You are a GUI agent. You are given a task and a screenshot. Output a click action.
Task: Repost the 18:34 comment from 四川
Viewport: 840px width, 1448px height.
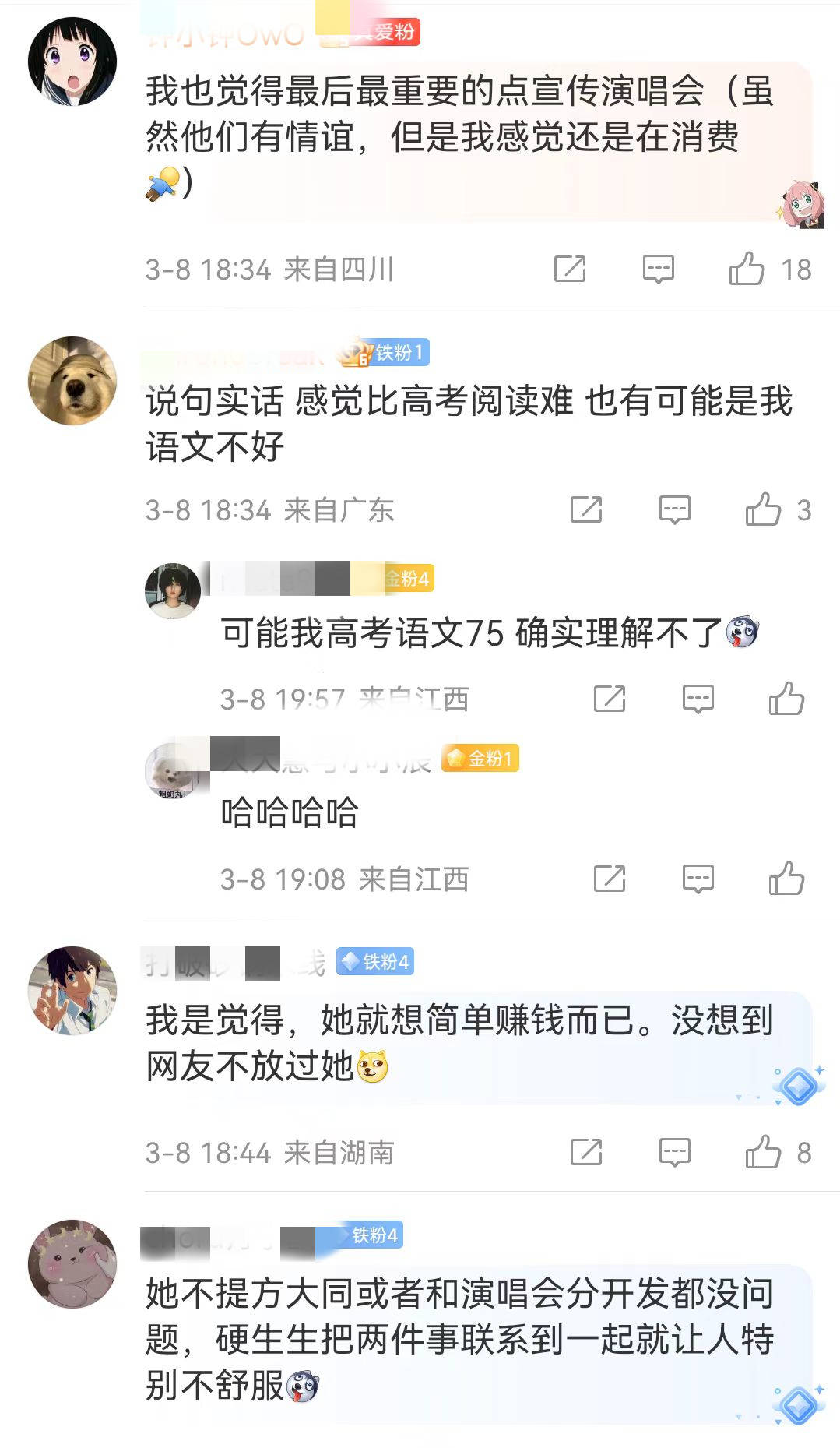[x=569, y=269]
